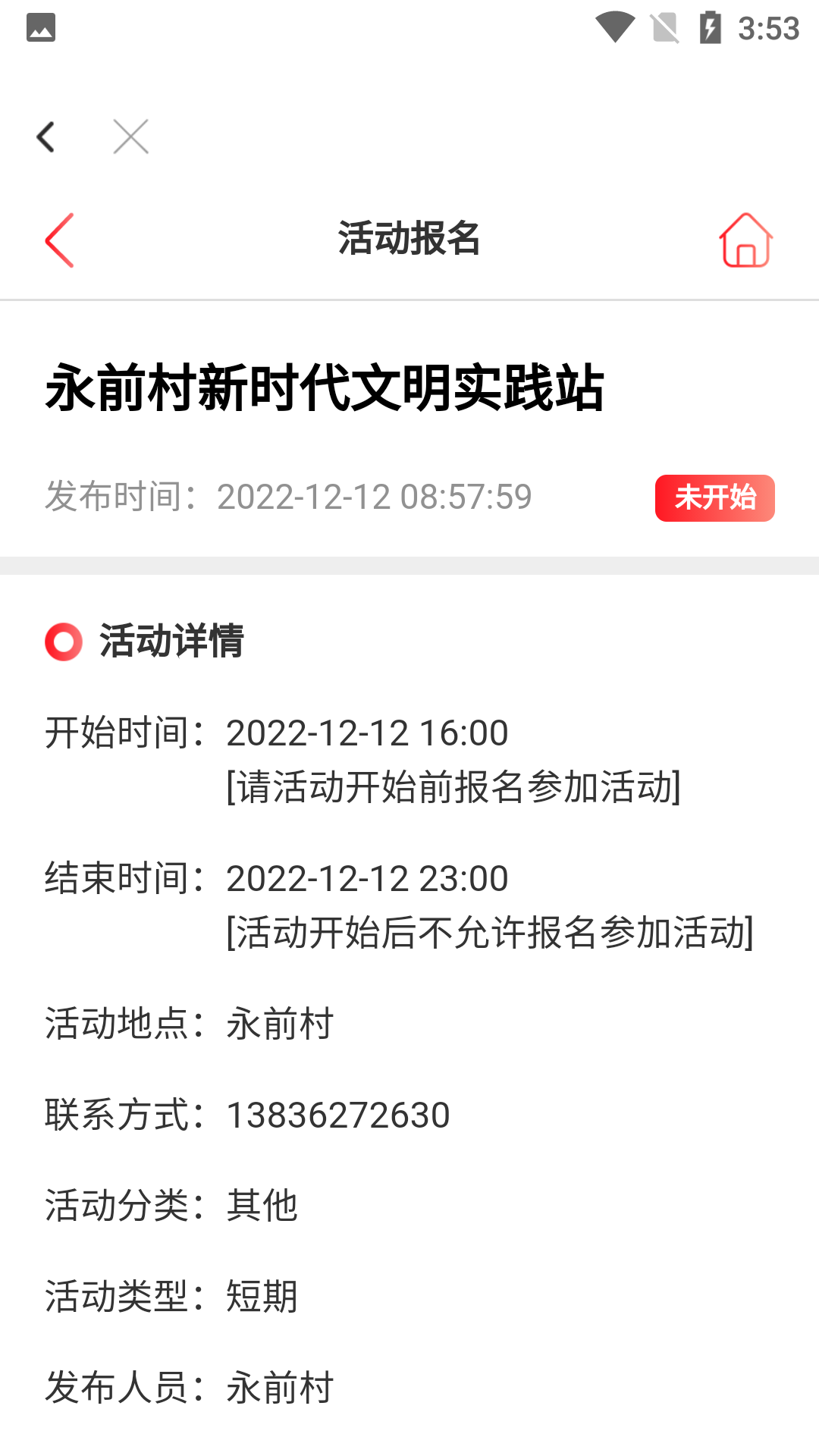The height and width of the screenshot is (1456, 819).
Task: Tap the photo notification icon in status bar
Action: [x=42, y=28]
